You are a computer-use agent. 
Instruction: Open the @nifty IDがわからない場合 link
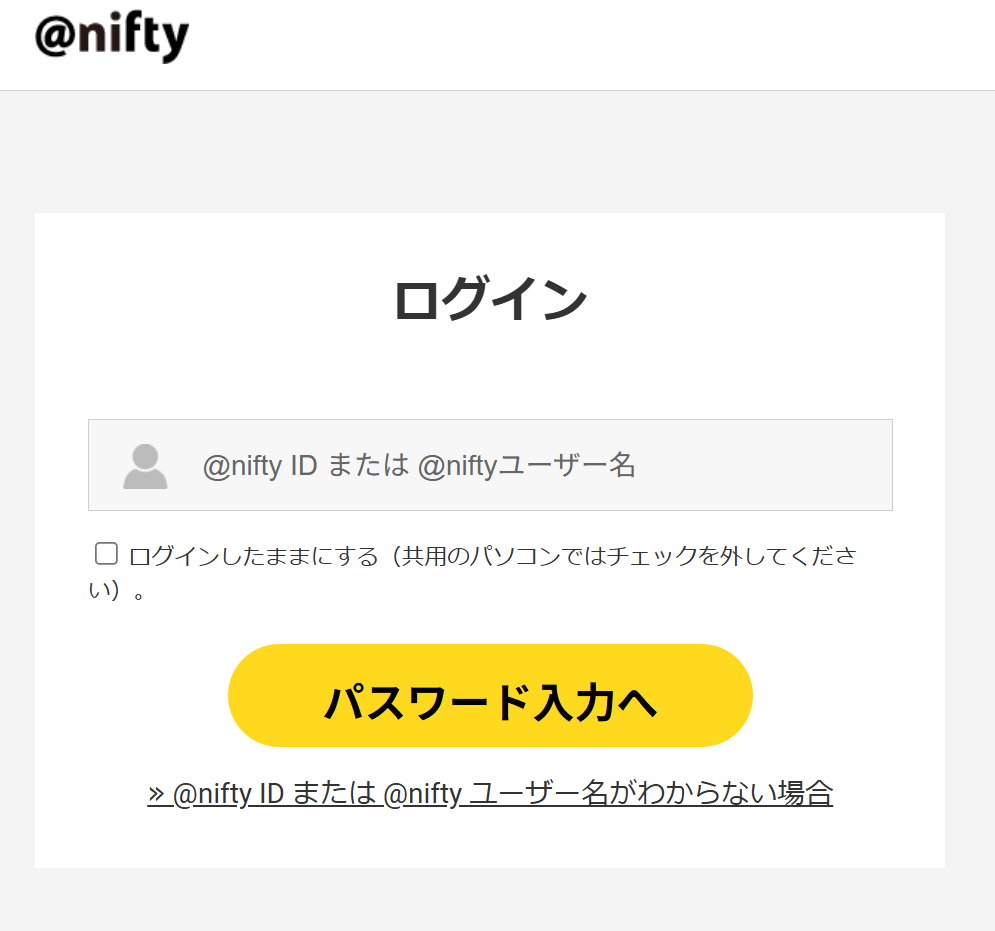[x=490, y=794]
